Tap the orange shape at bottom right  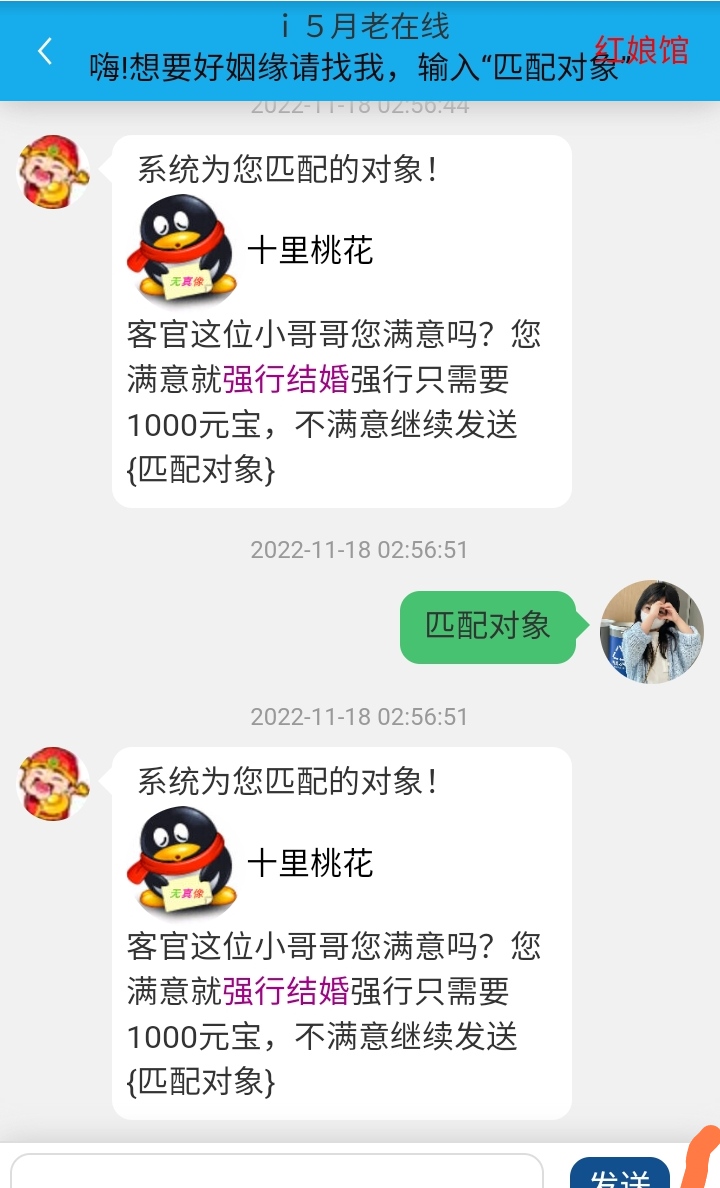click(700, 1160)
